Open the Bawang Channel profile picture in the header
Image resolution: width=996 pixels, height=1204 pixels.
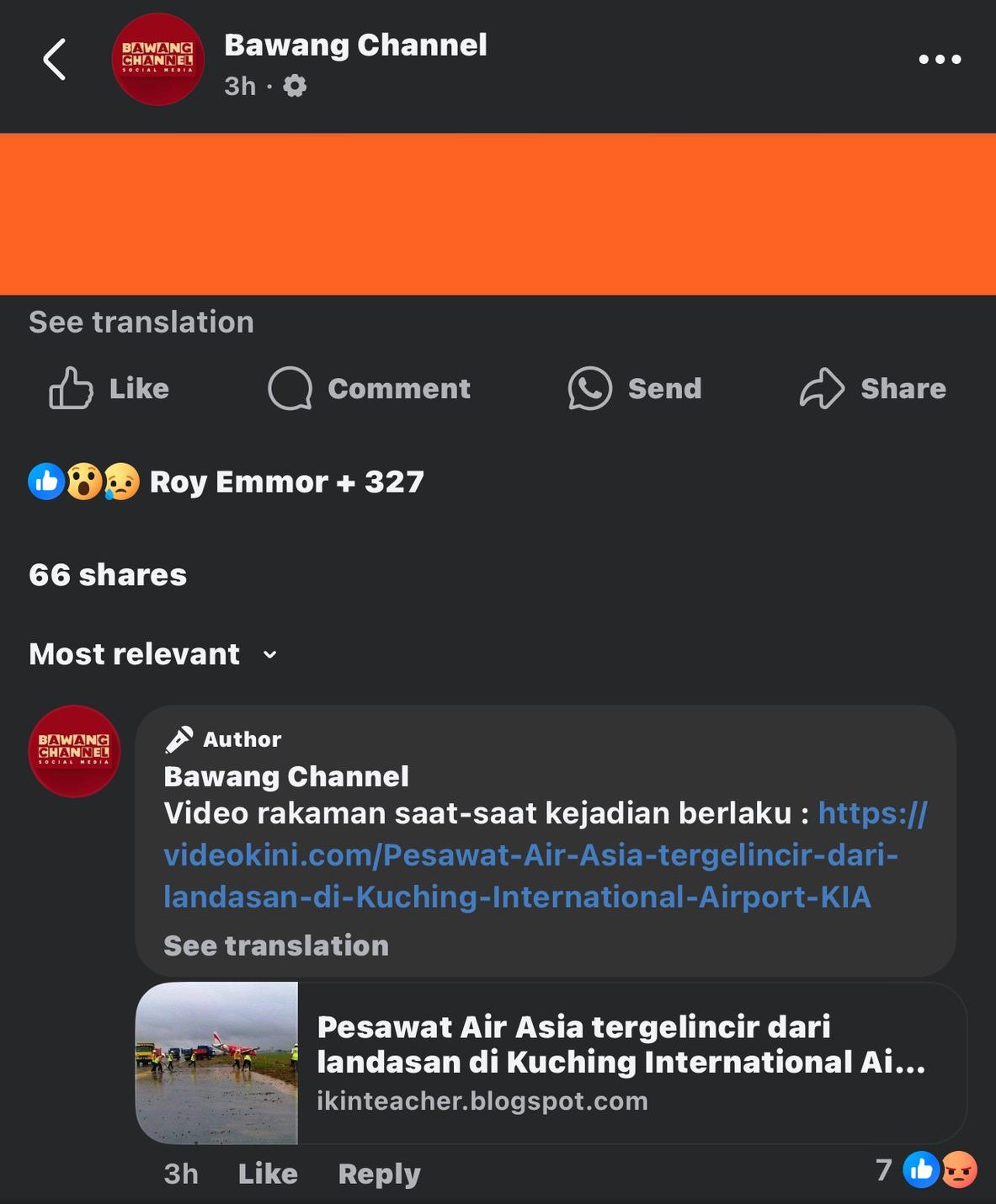pyautogui.click(x=158, y=60)
